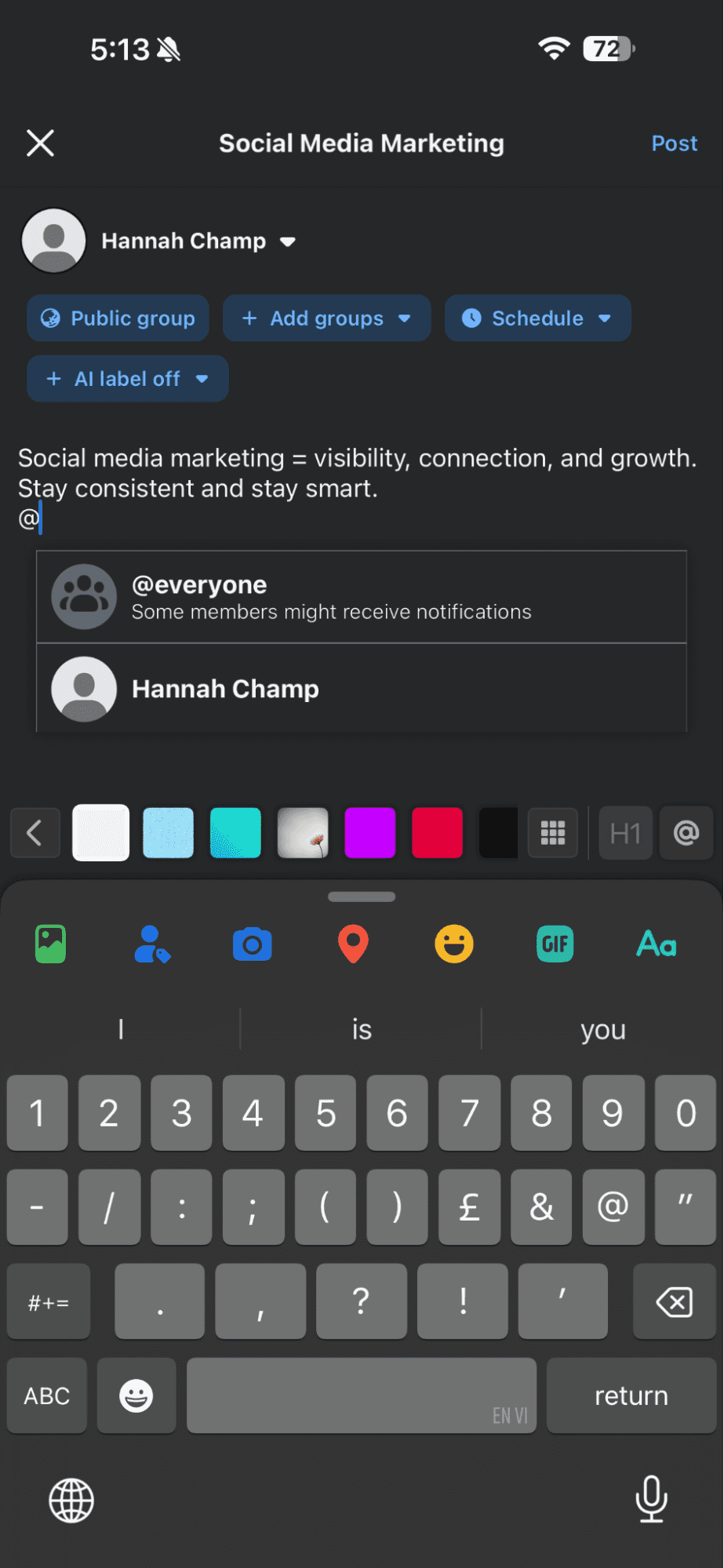Open the camera to take a photo

coord(252,944)
